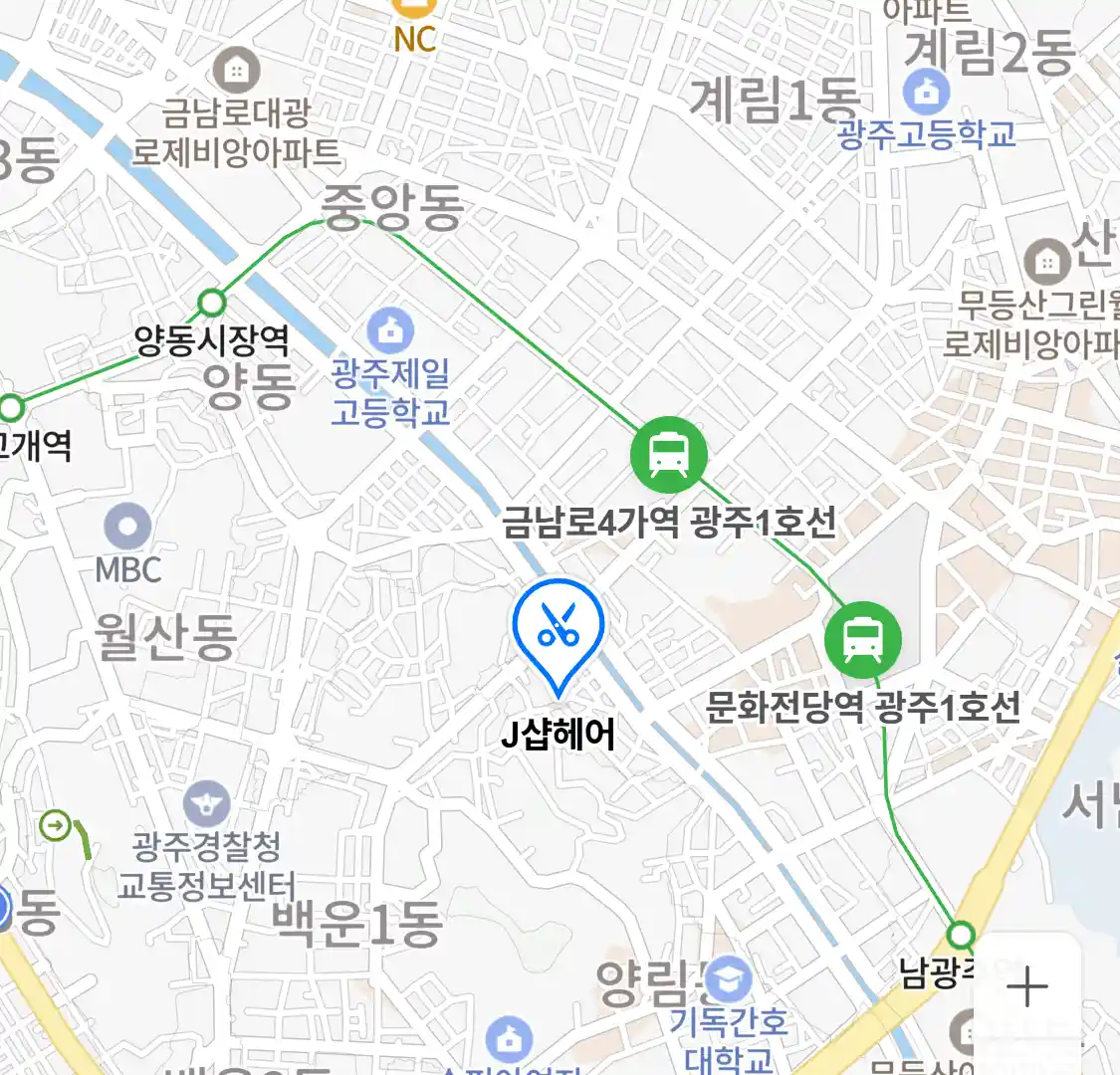Open the 광주제일고등학교 school marker

[x=390, y=330]
